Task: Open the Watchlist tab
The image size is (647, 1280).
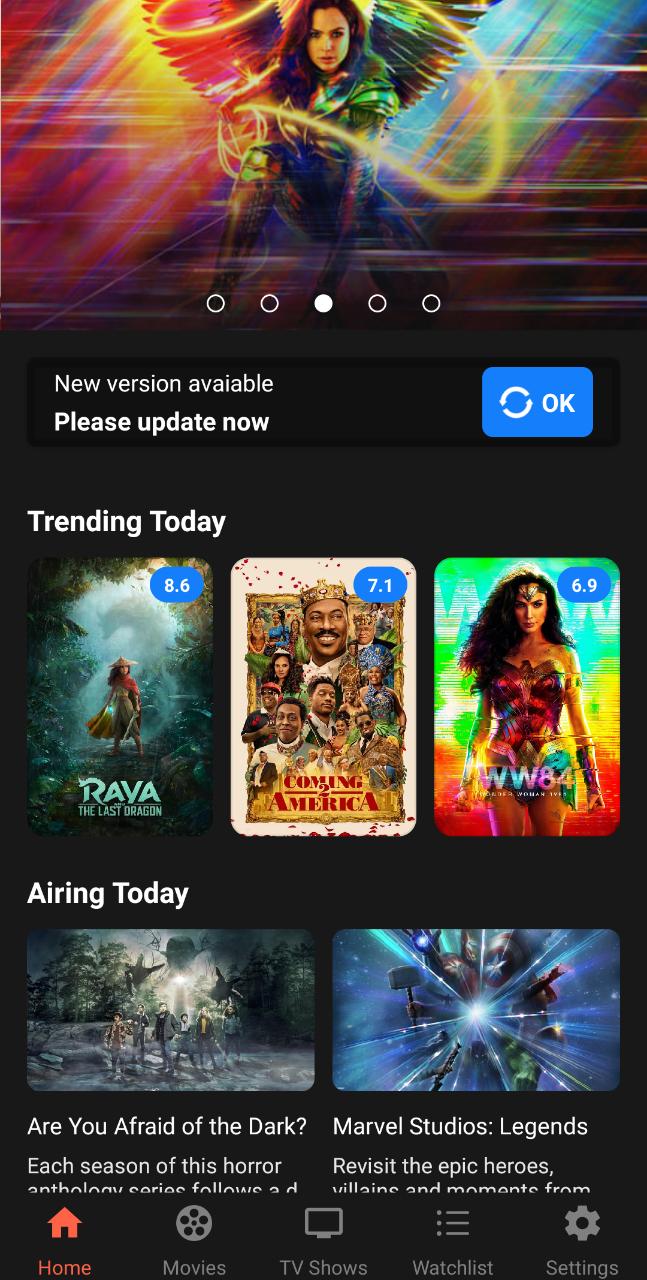Action: tap(453, 1240)
